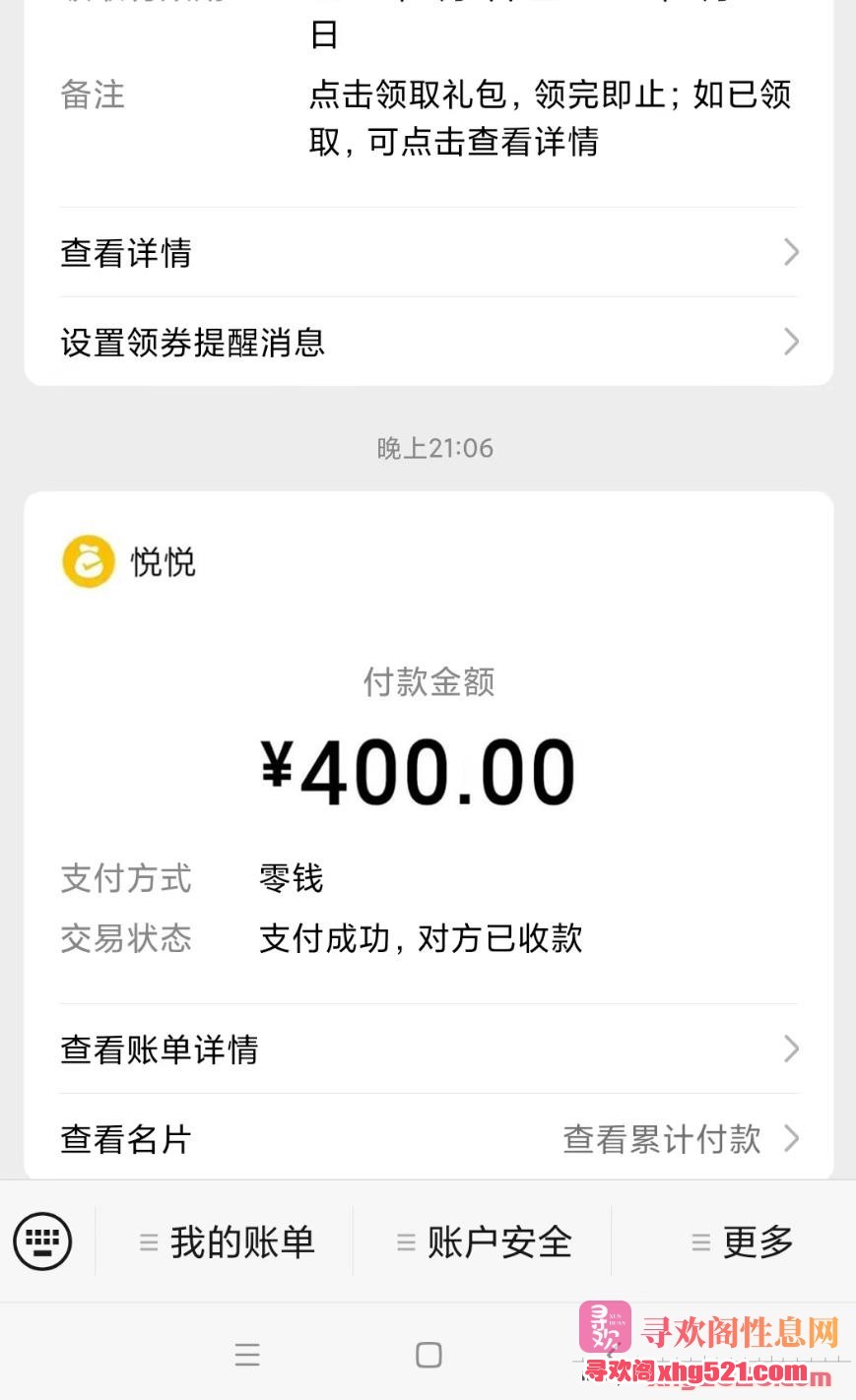Open the 我的账单 menu
Viewport: 856px width, 1400px height.
(x=226, y=1242)
